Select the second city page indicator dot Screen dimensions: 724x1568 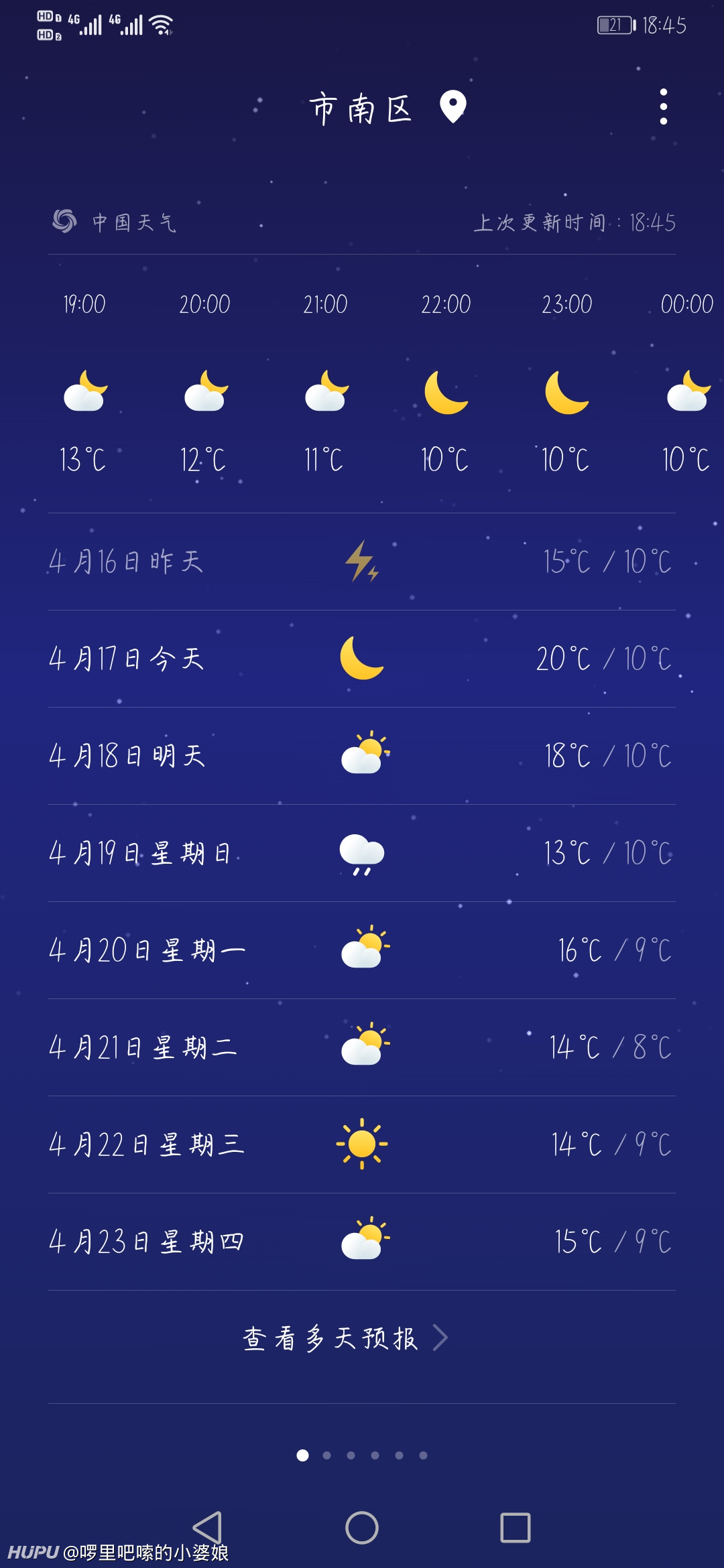pyautogui.click(x=326, y=1455)
